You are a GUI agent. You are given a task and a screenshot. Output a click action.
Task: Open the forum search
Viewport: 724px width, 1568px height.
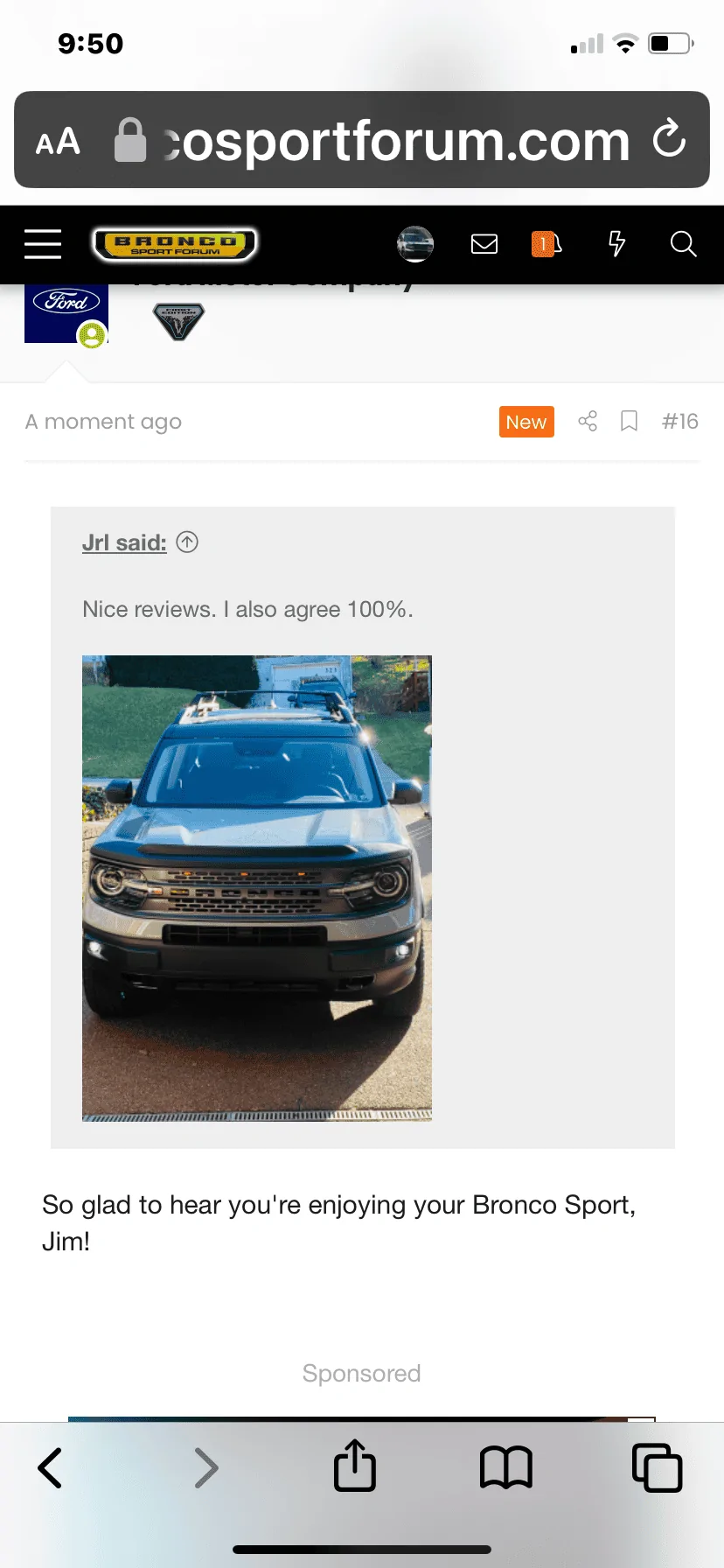click(x=683, y=244)
